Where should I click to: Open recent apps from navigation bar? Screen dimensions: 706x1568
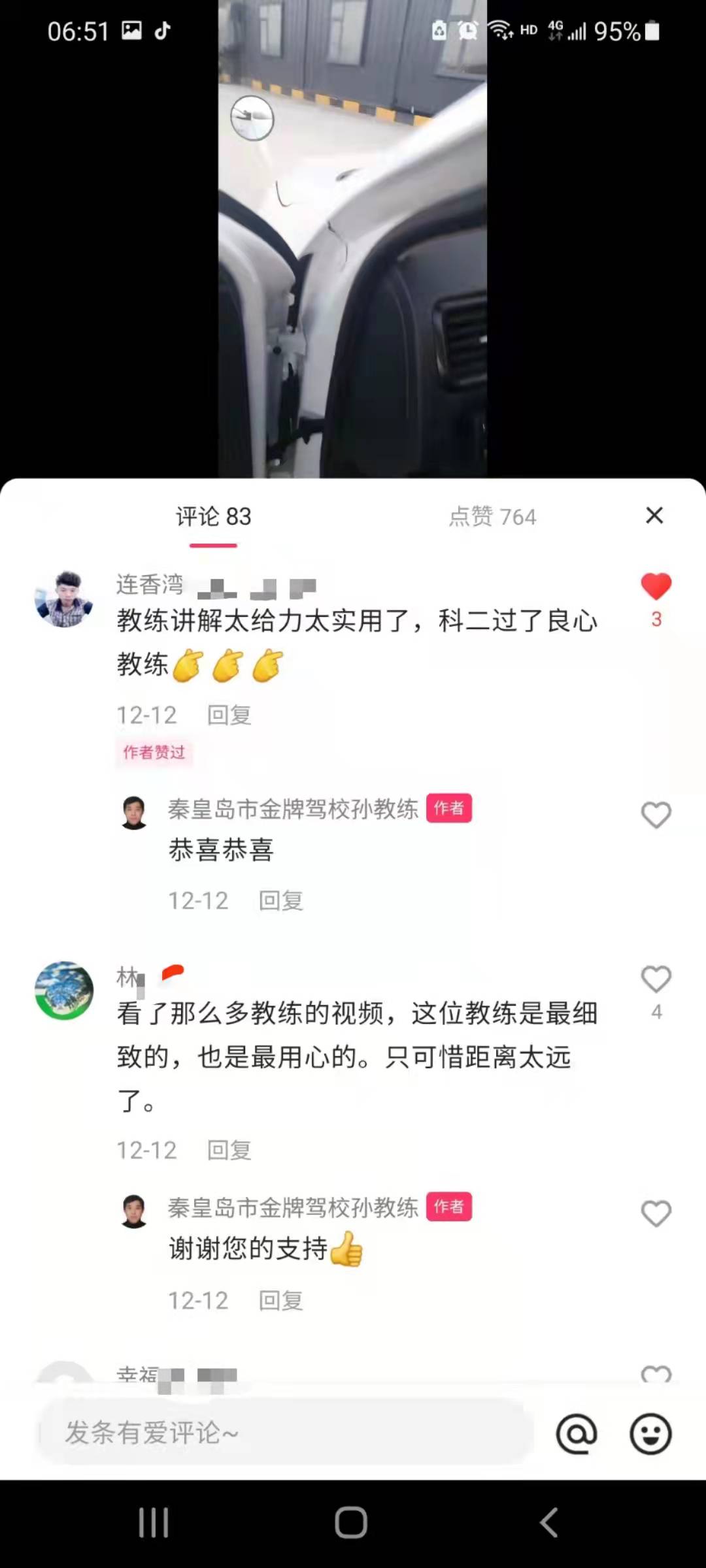(x=154, y=1523)
